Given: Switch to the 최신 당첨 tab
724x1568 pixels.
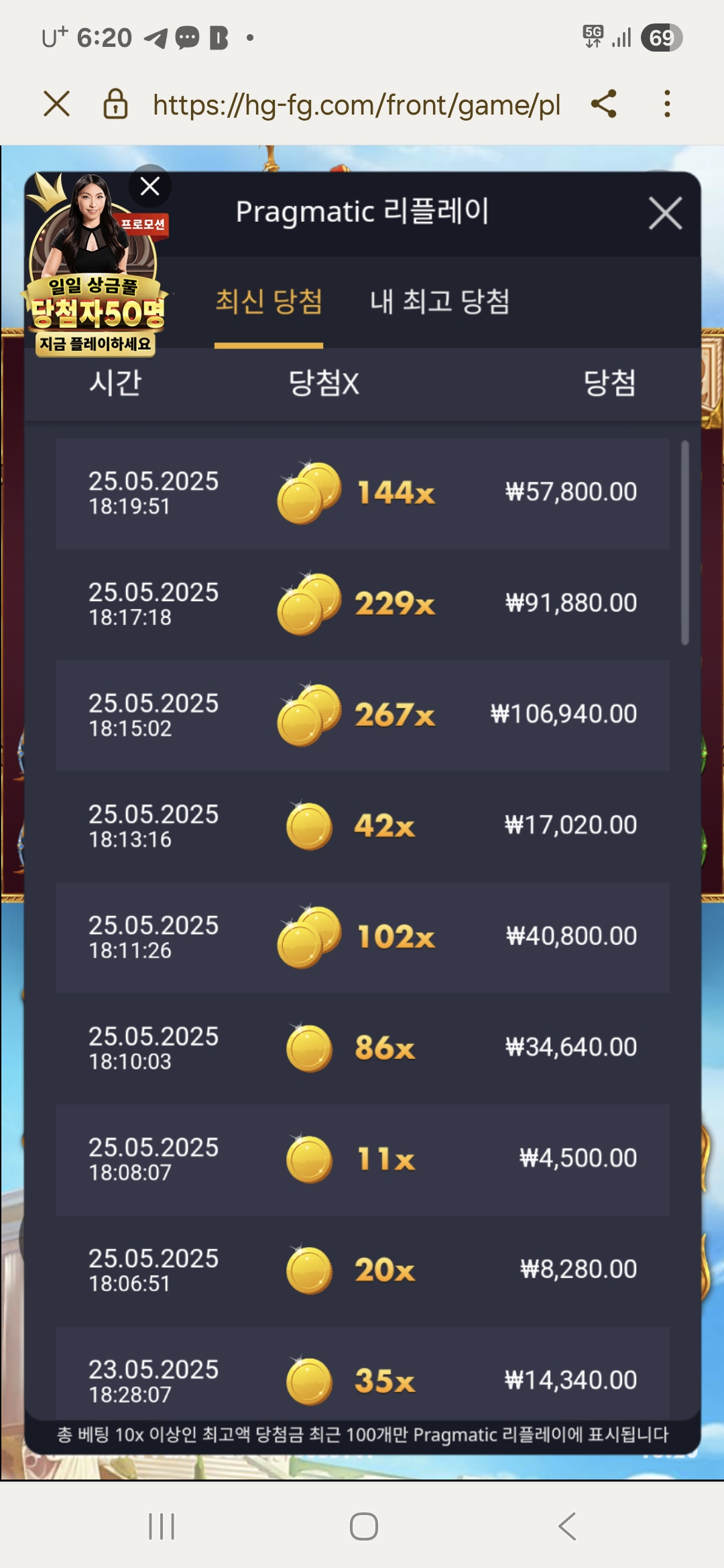Looking at the screenshot, I should (x=269, y=302).
